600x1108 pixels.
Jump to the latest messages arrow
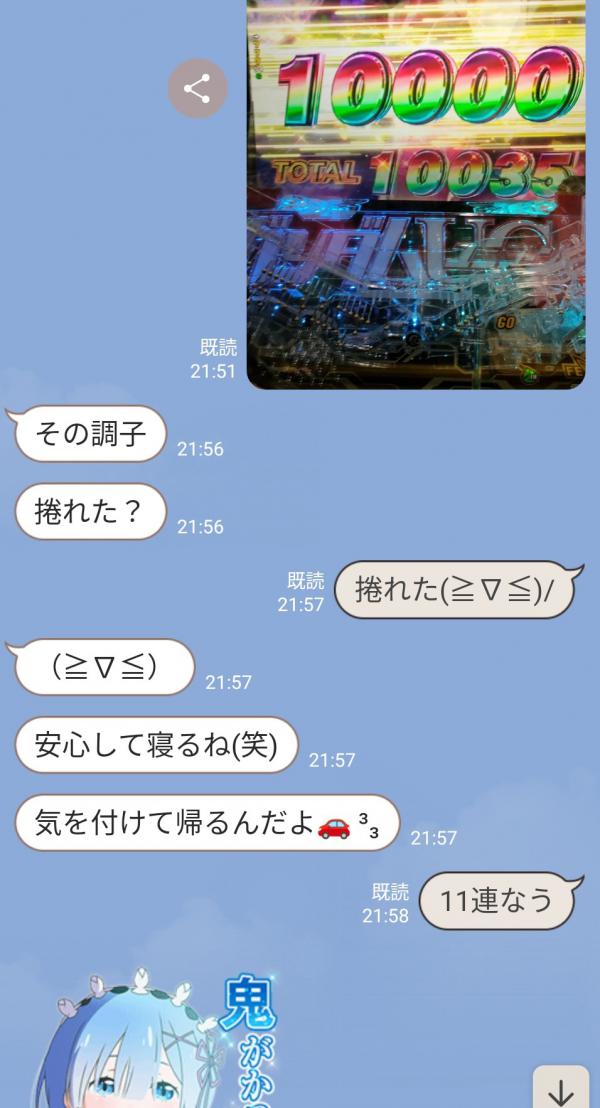(560, 1089)
